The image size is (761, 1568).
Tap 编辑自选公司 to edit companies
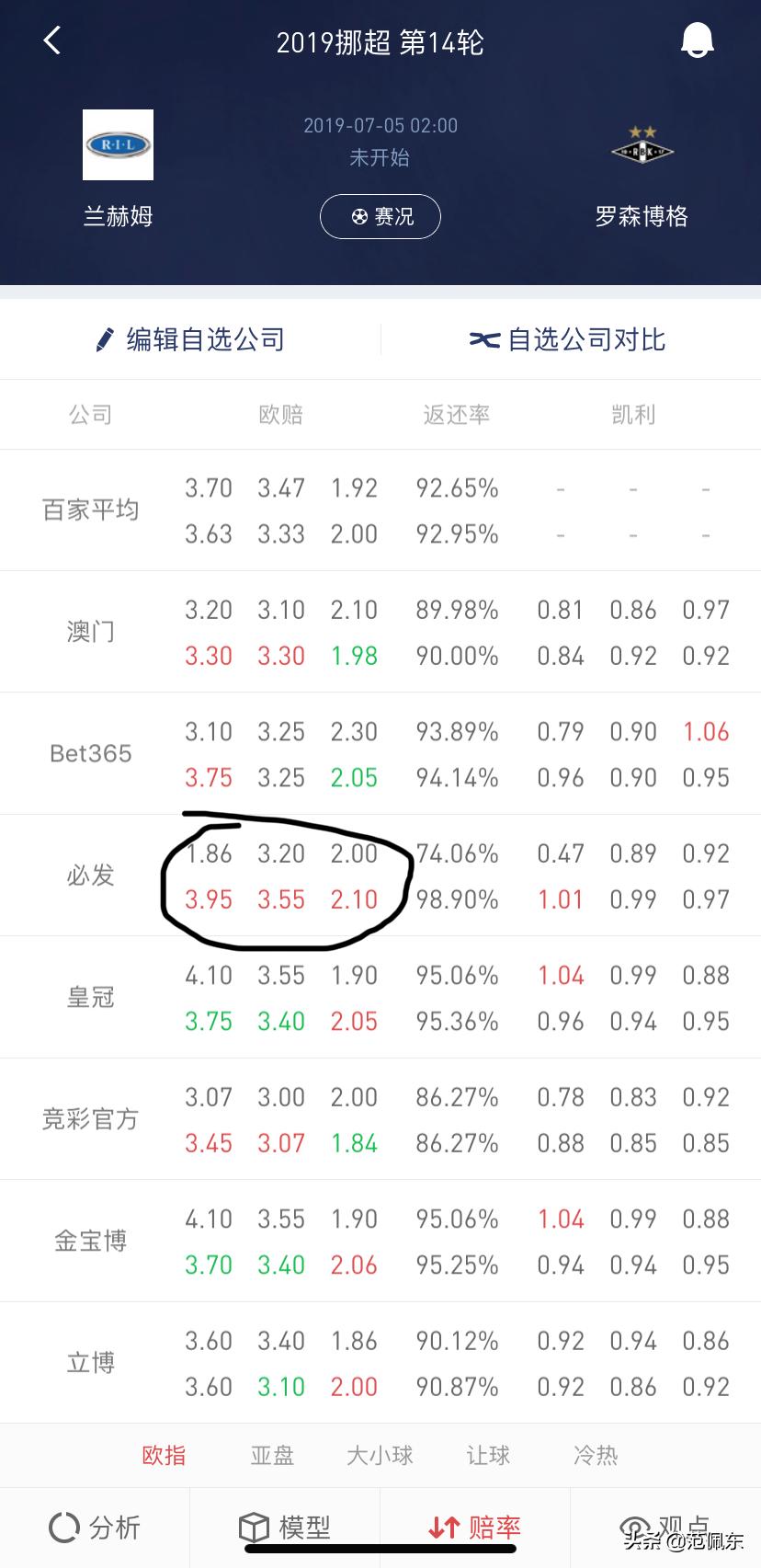pyautogui.click(x=206, y=339)
